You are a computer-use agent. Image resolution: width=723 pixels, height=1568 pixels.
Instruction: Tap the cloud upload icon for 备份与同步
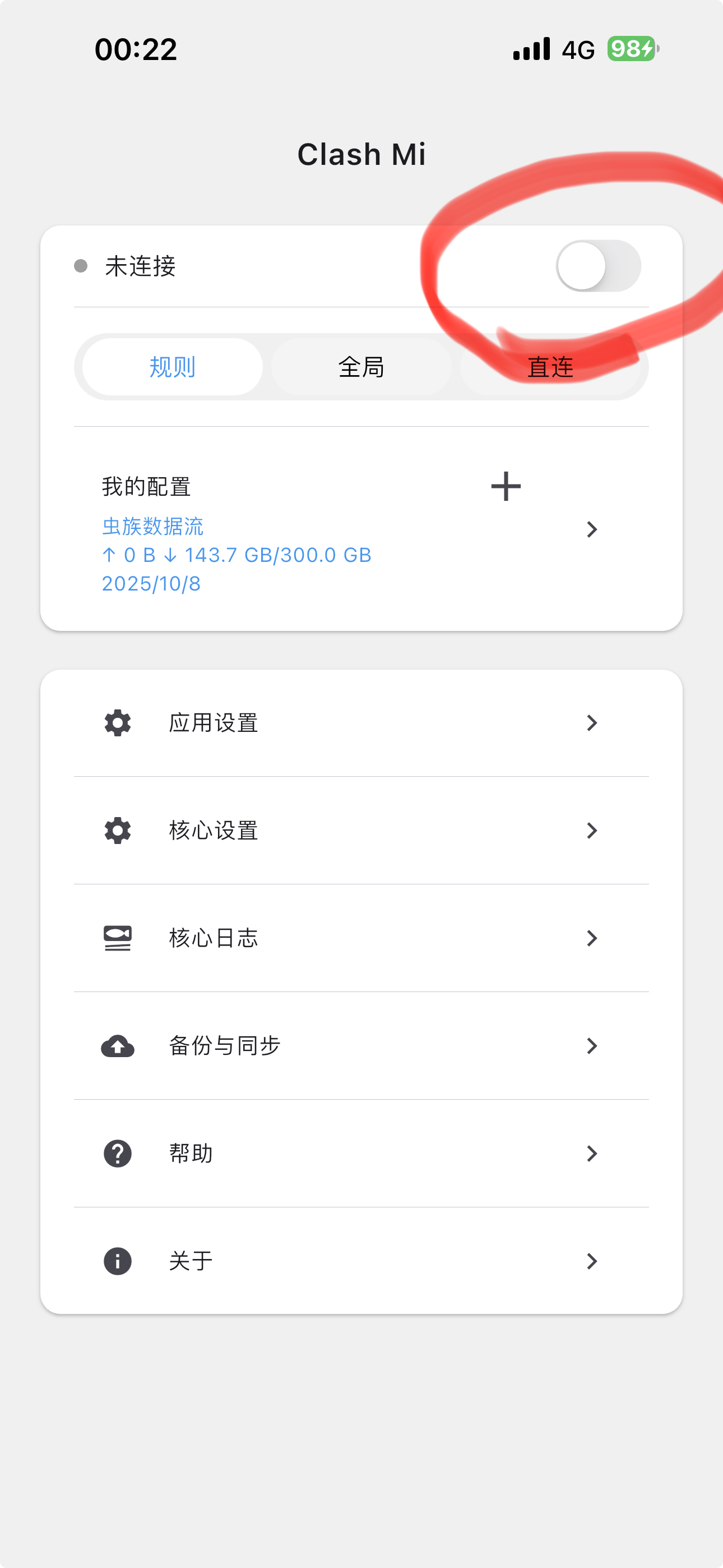tap(117, 1045)
